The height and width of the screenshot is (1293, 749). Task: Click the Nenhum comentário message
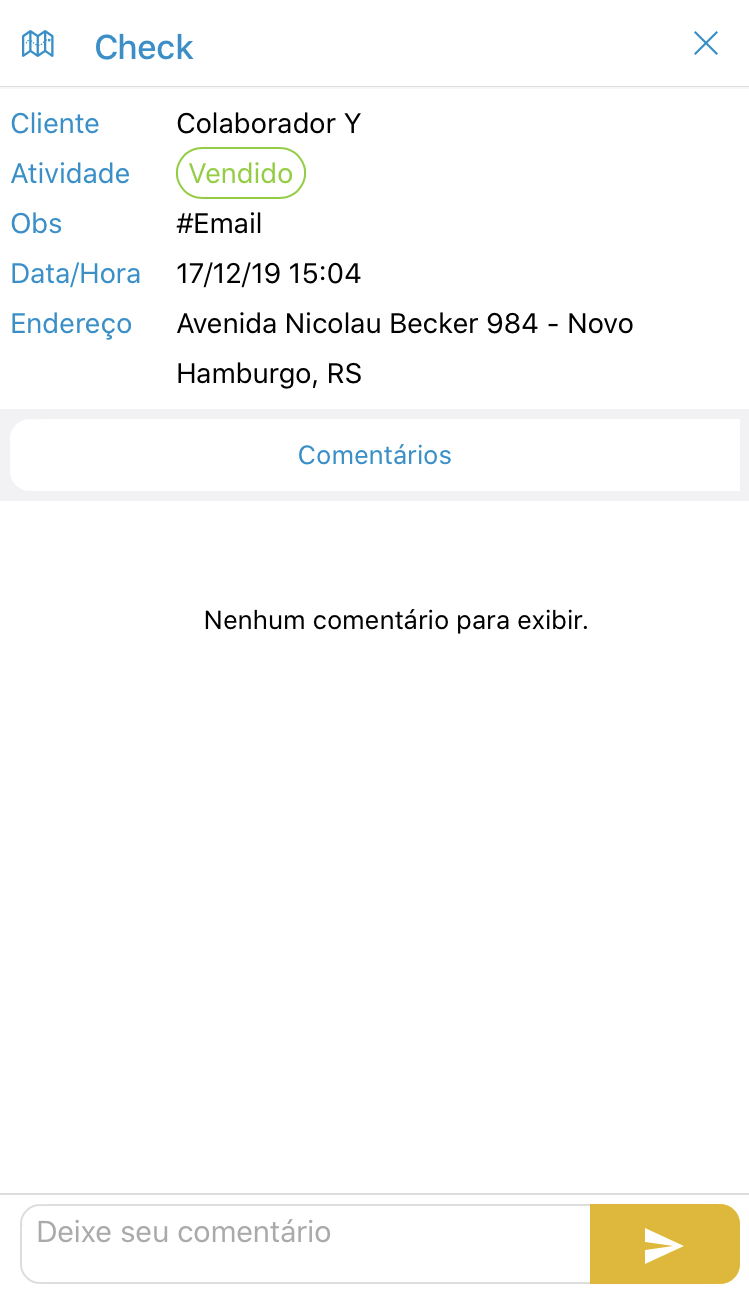396,620
